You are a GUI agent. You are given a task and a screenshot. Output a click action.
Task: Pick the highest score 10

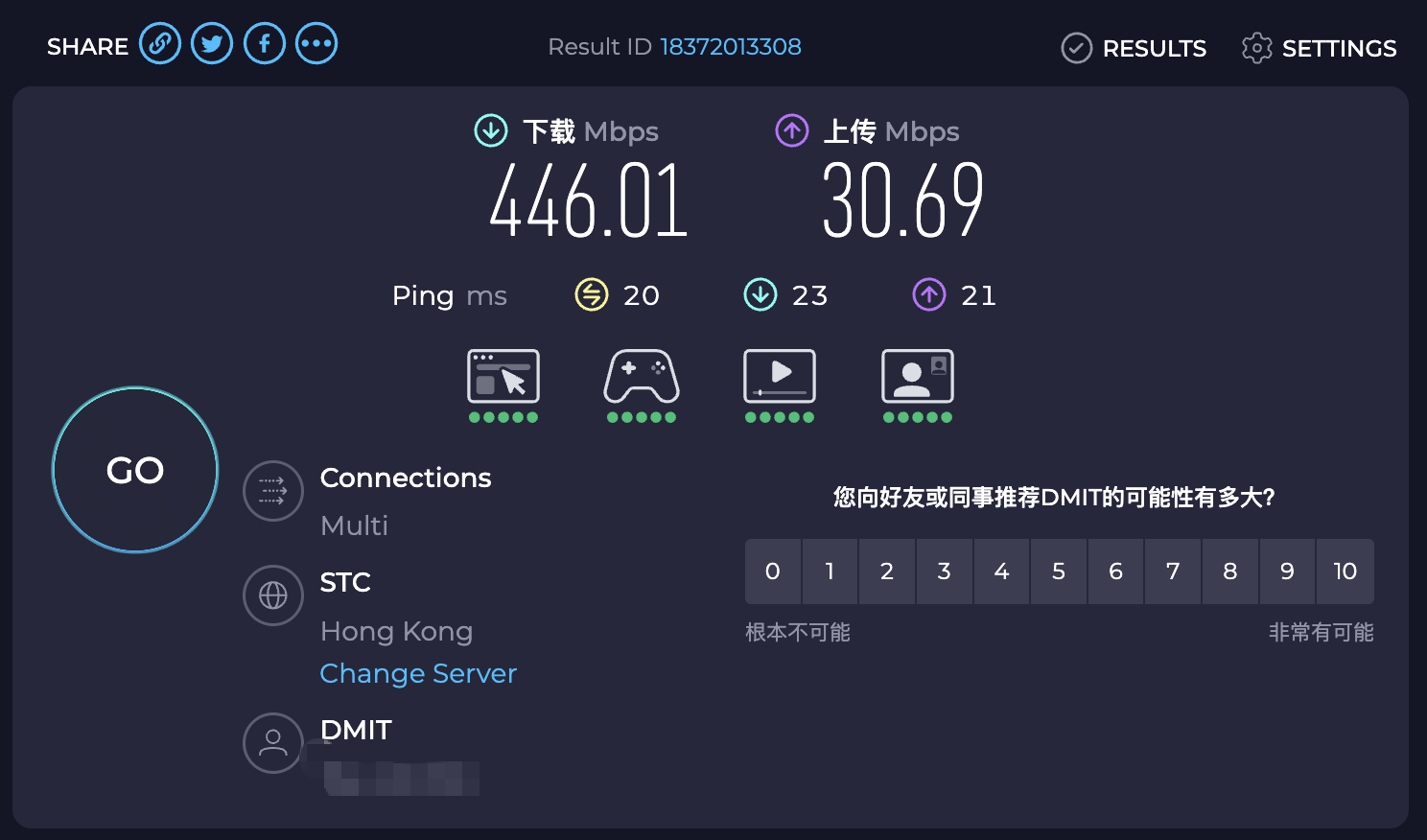click(x=1345, y=572)
